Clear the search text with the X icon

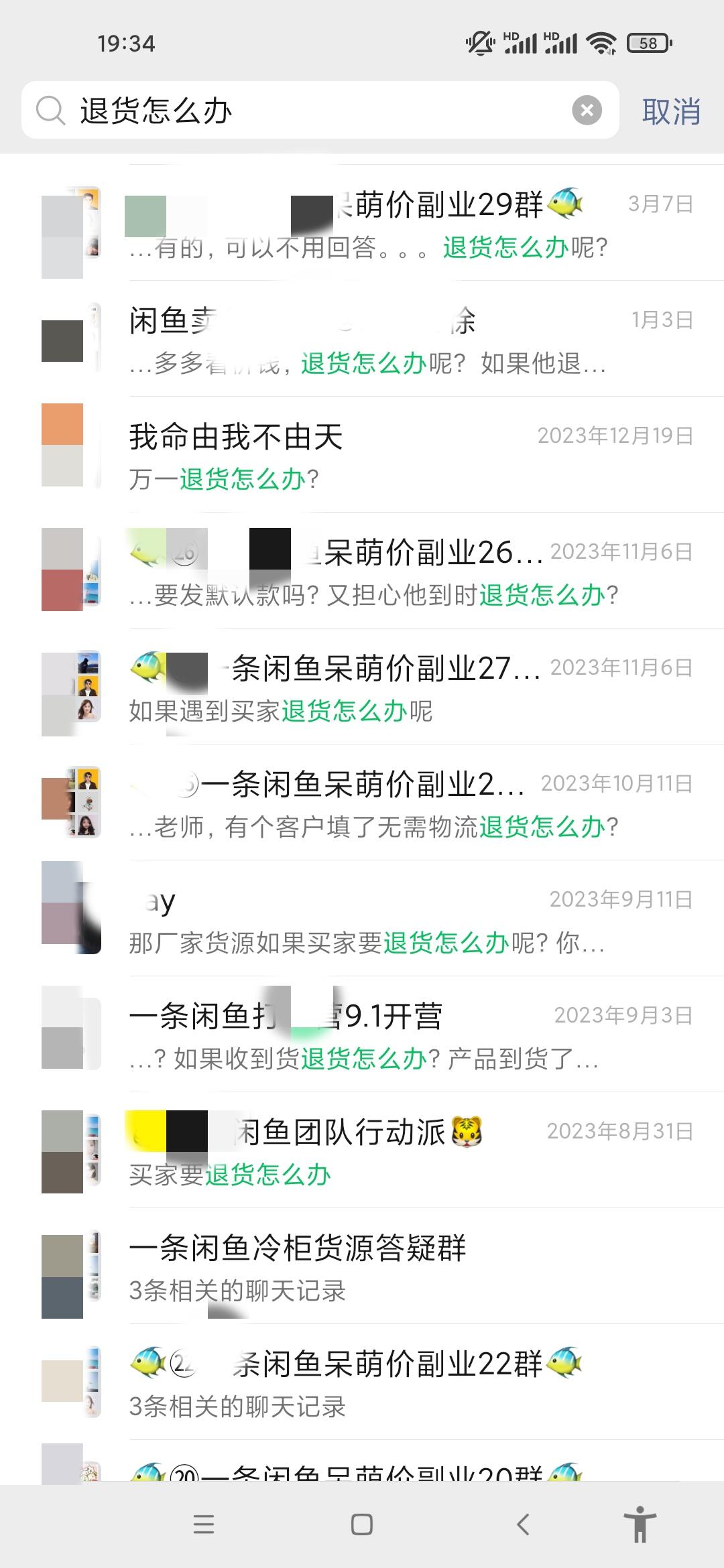[x=585, y=112]
